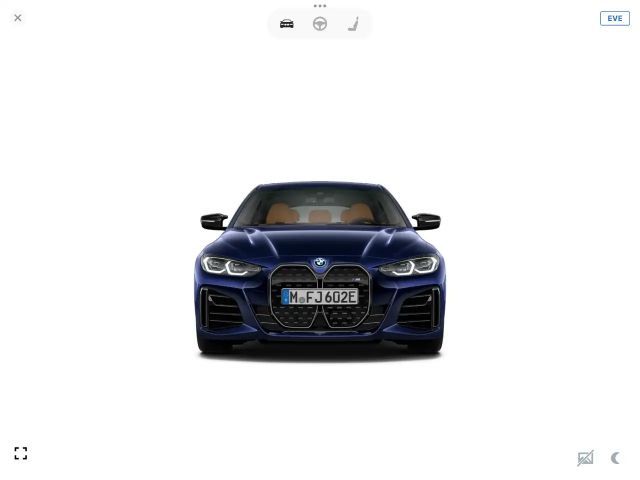Screen dimensions: 640x480
Task: Switch to seat interior view
Action: point(353,24)
